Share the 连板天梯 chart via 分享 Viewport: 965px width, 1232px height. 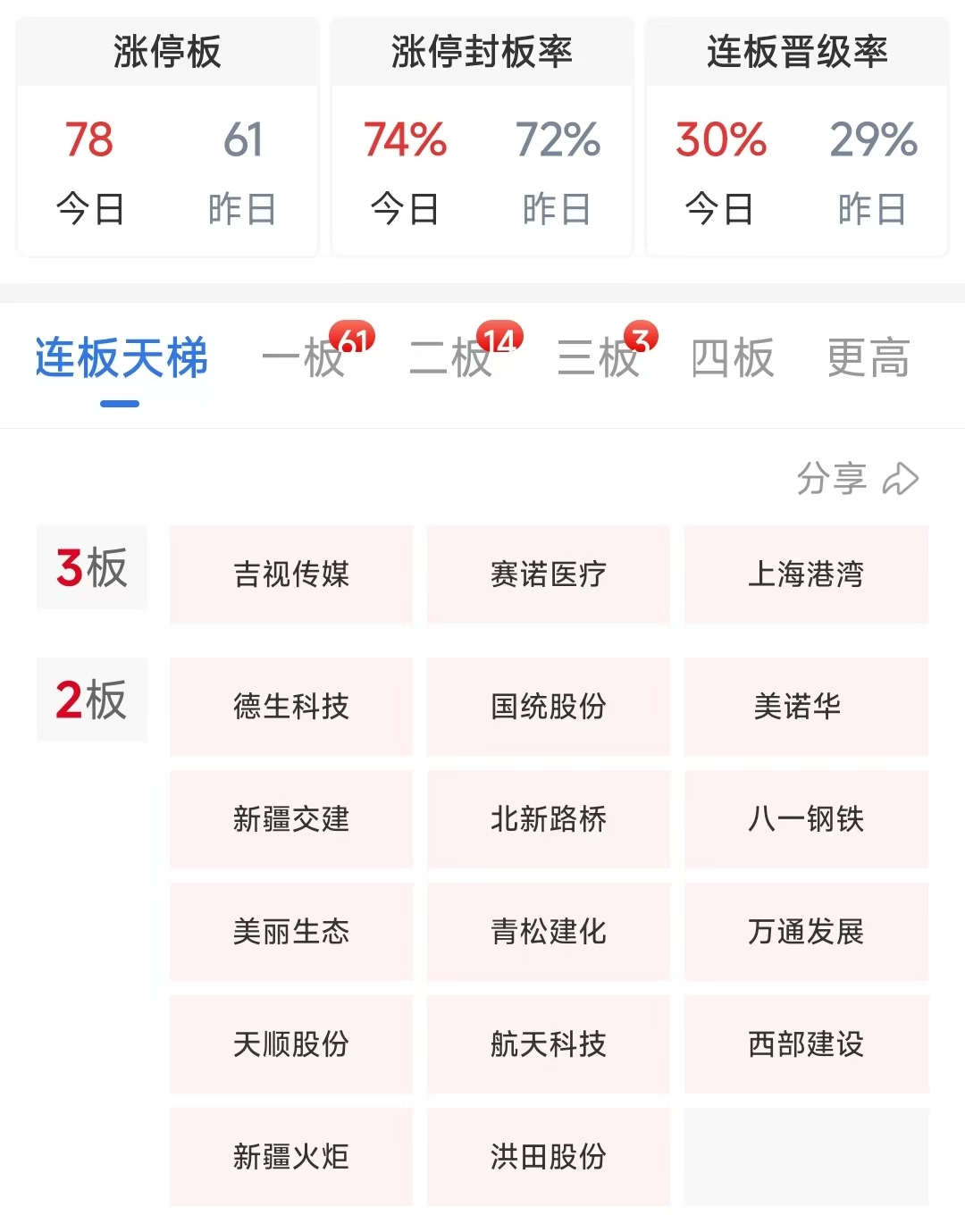coord(857,478)
